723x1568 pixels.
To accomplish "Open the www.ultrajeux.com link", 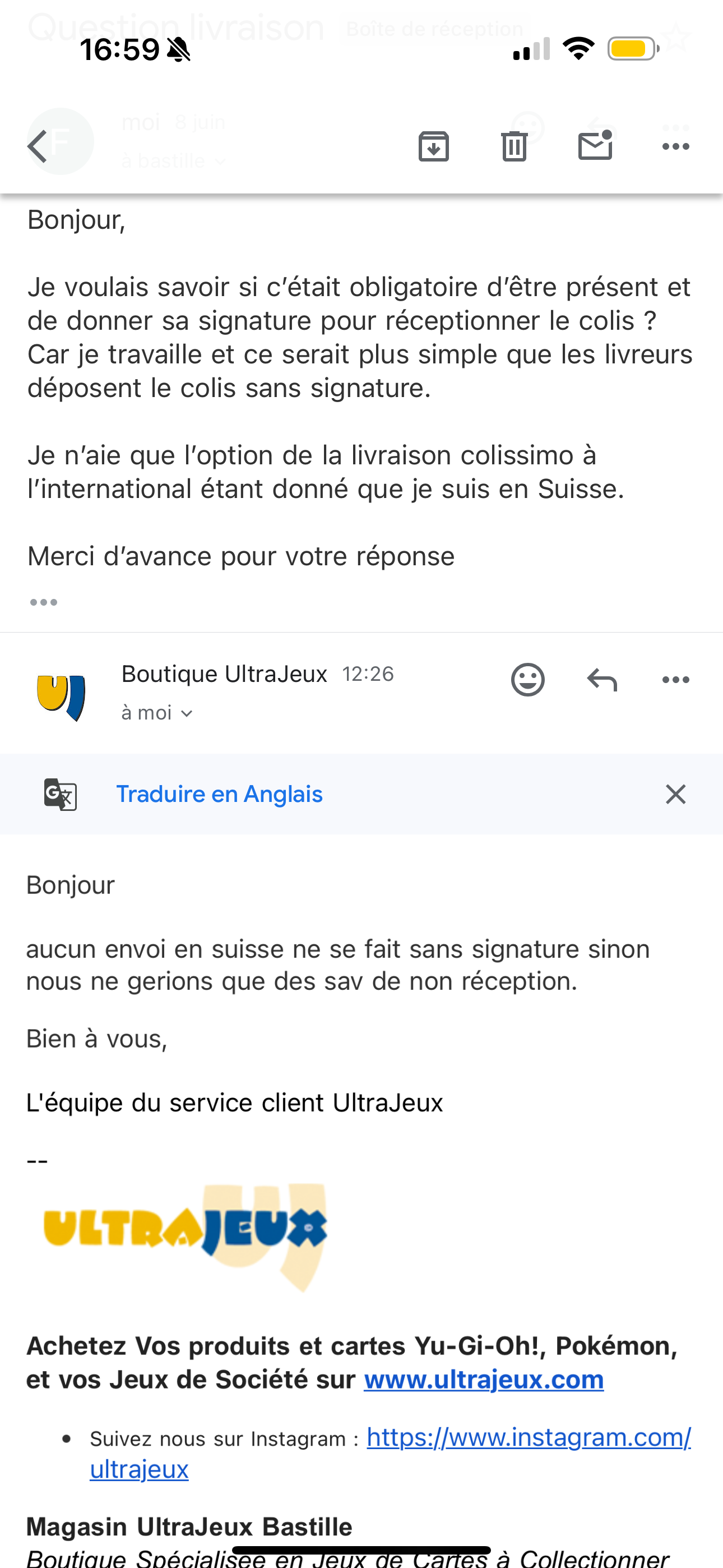I will (x=484, y=1380).
